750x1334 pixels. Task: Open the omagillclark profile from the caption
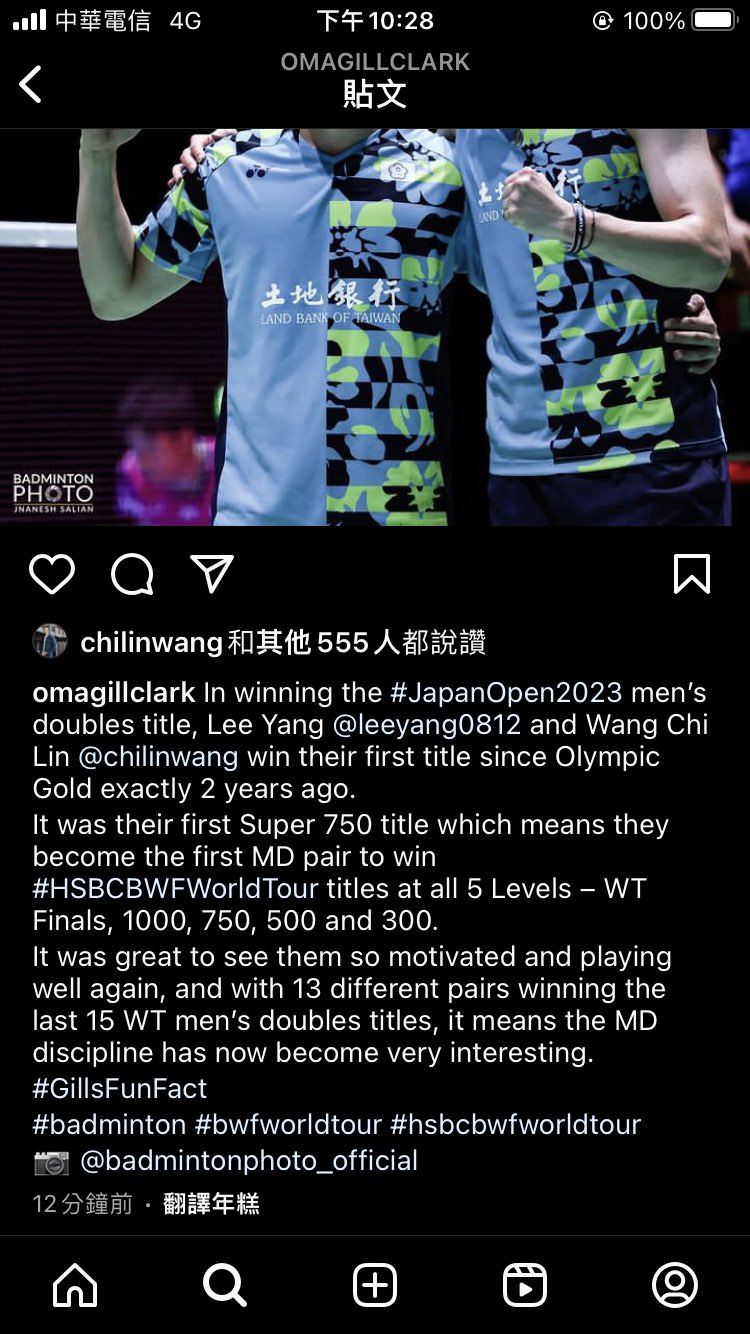click(x=114, y=692)
